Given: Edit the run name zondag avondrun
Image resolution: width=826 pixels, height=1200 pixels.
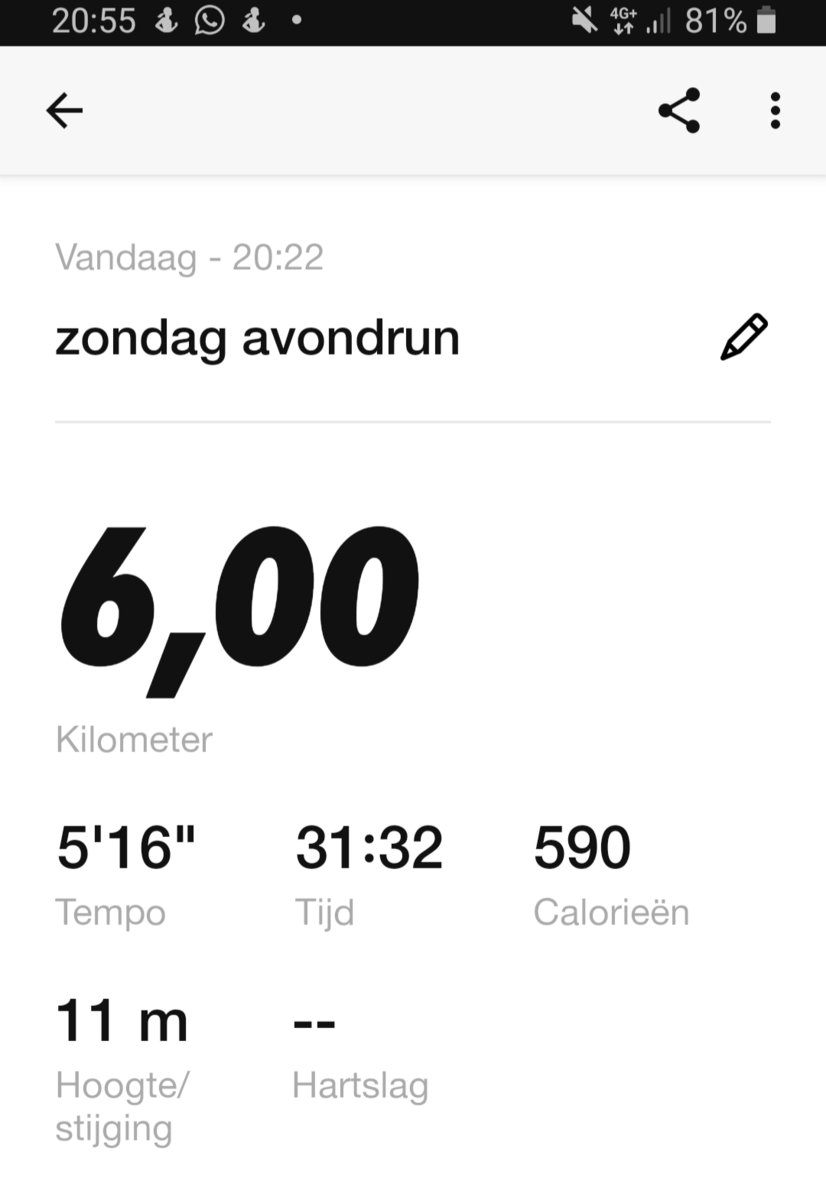Looking at the screenshot, I should tap(744, 338).
